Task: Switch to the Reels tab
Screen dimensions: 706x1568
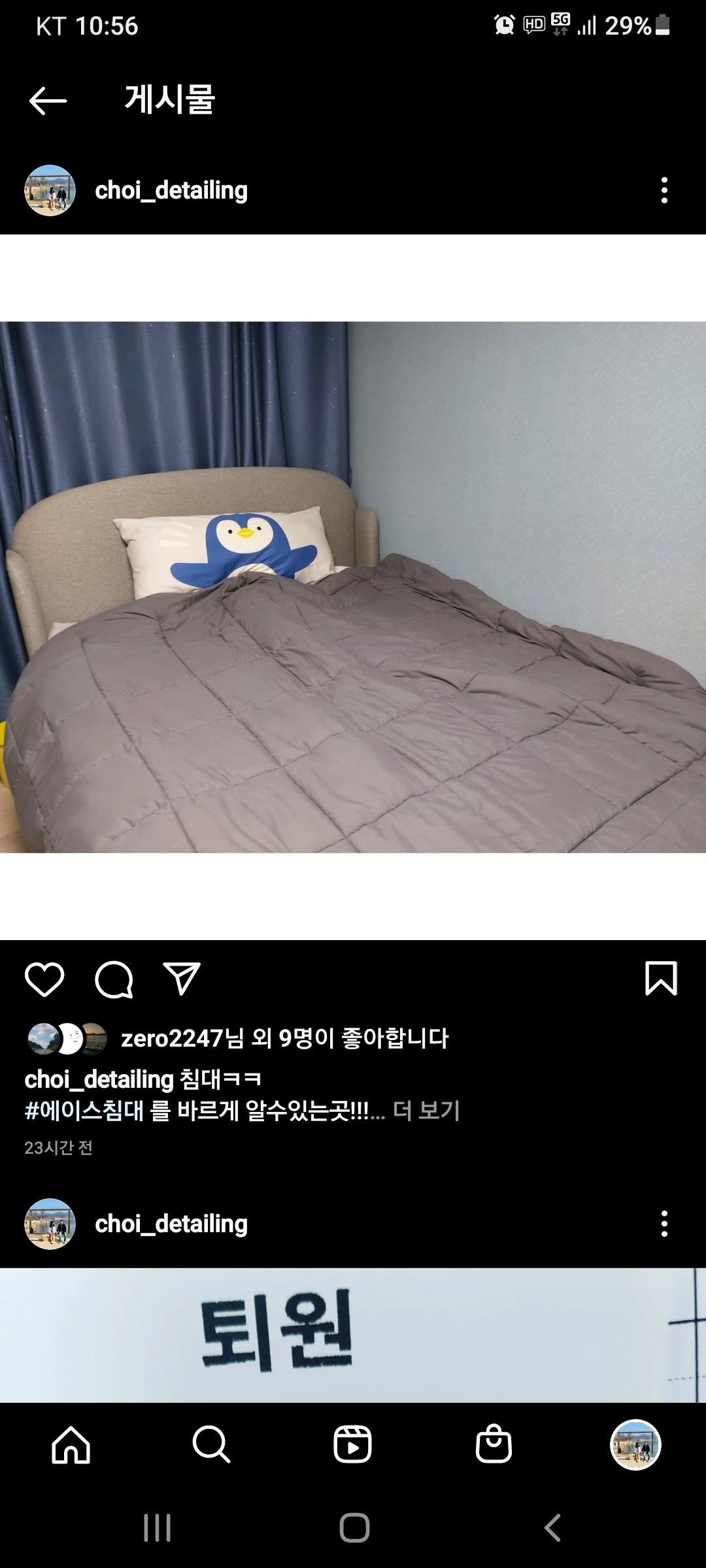Action: point(352,1445)
